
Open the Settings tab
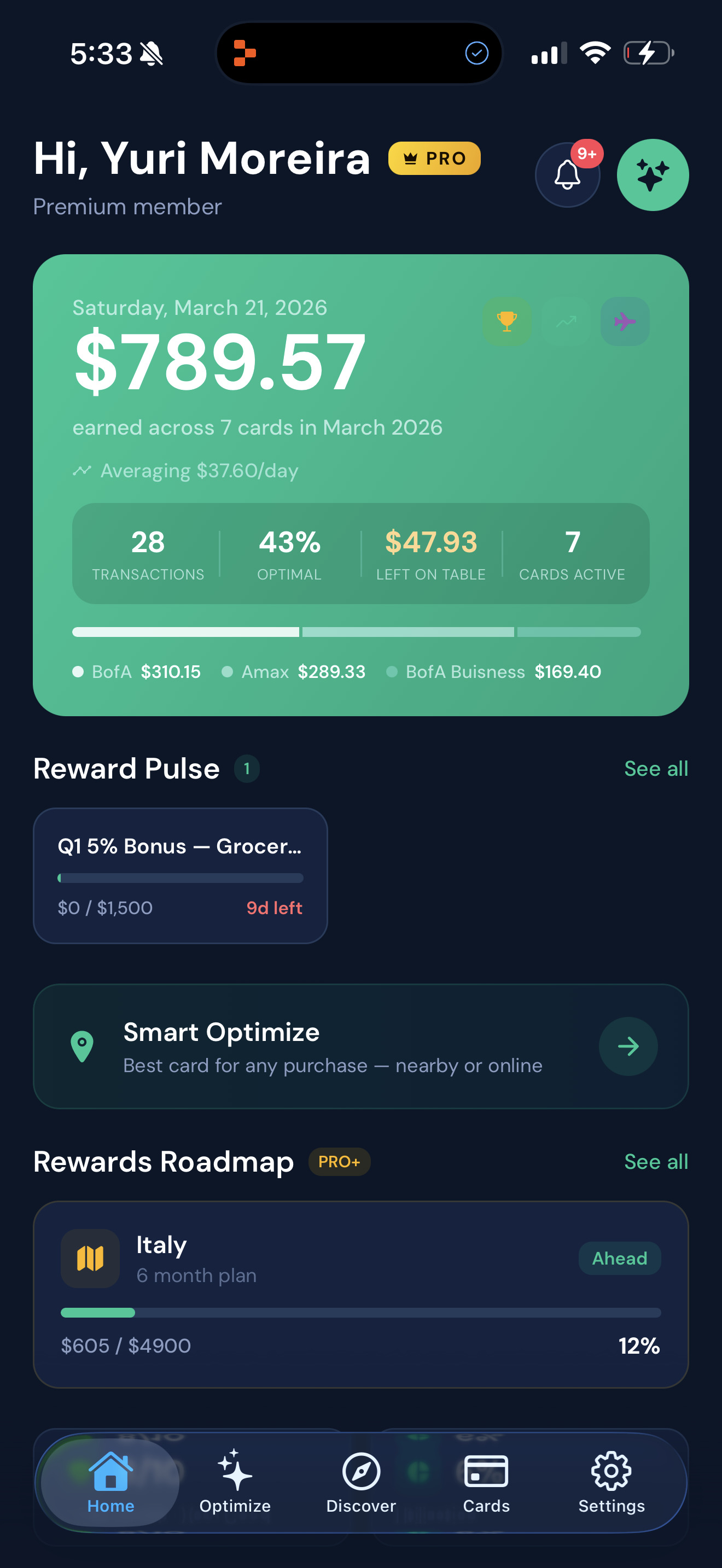[x=611, y=1482]
